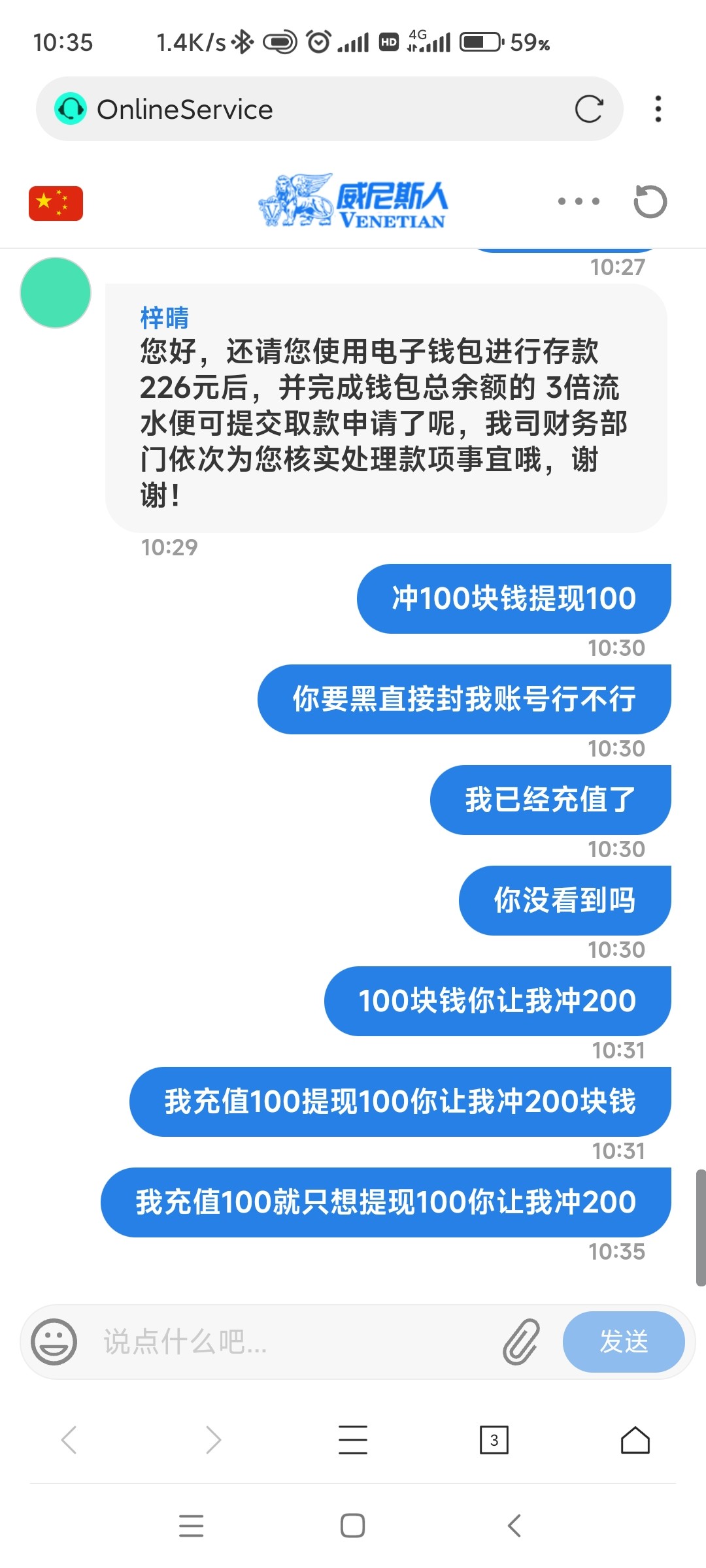Refresh the chat conversation

point(650,201)
